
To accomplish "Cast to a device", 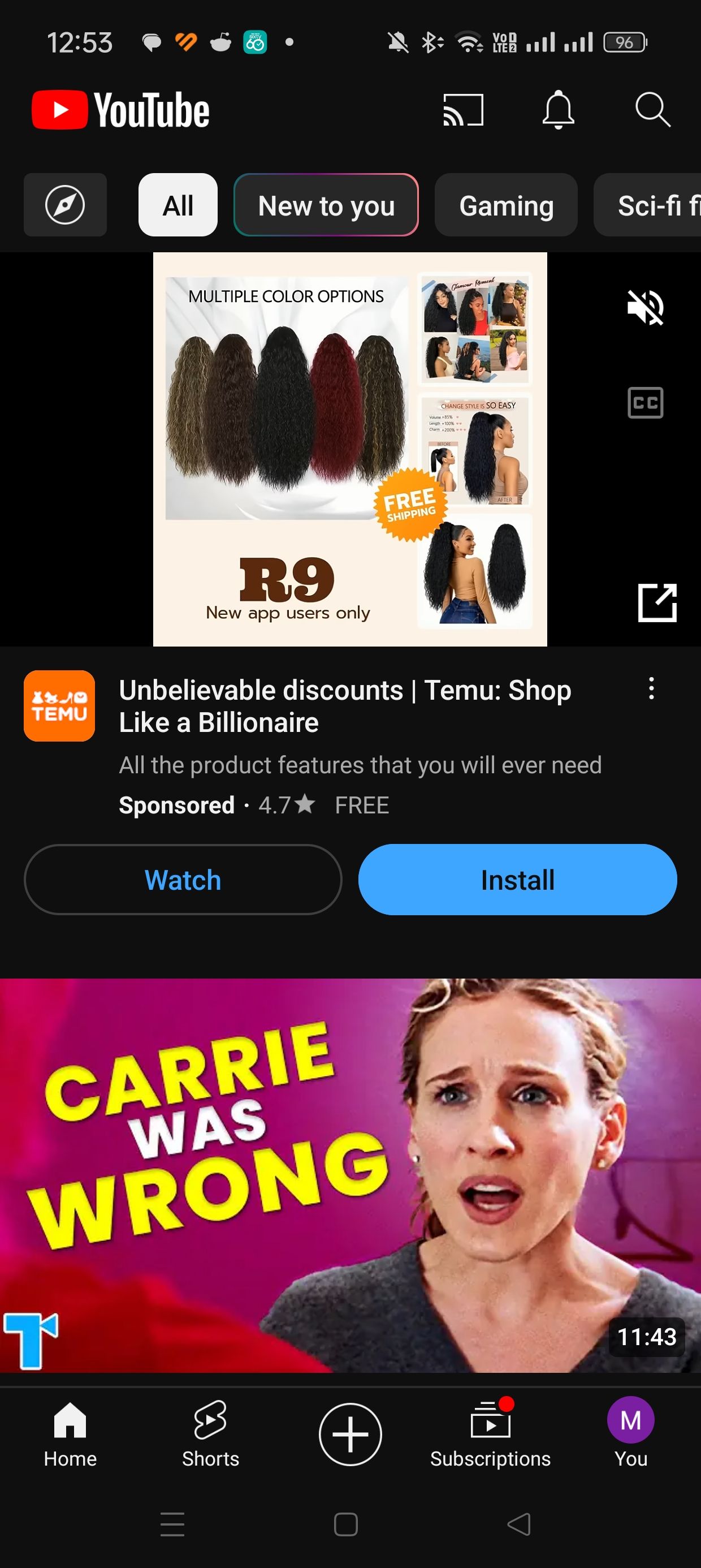I will tap(463, 110).
